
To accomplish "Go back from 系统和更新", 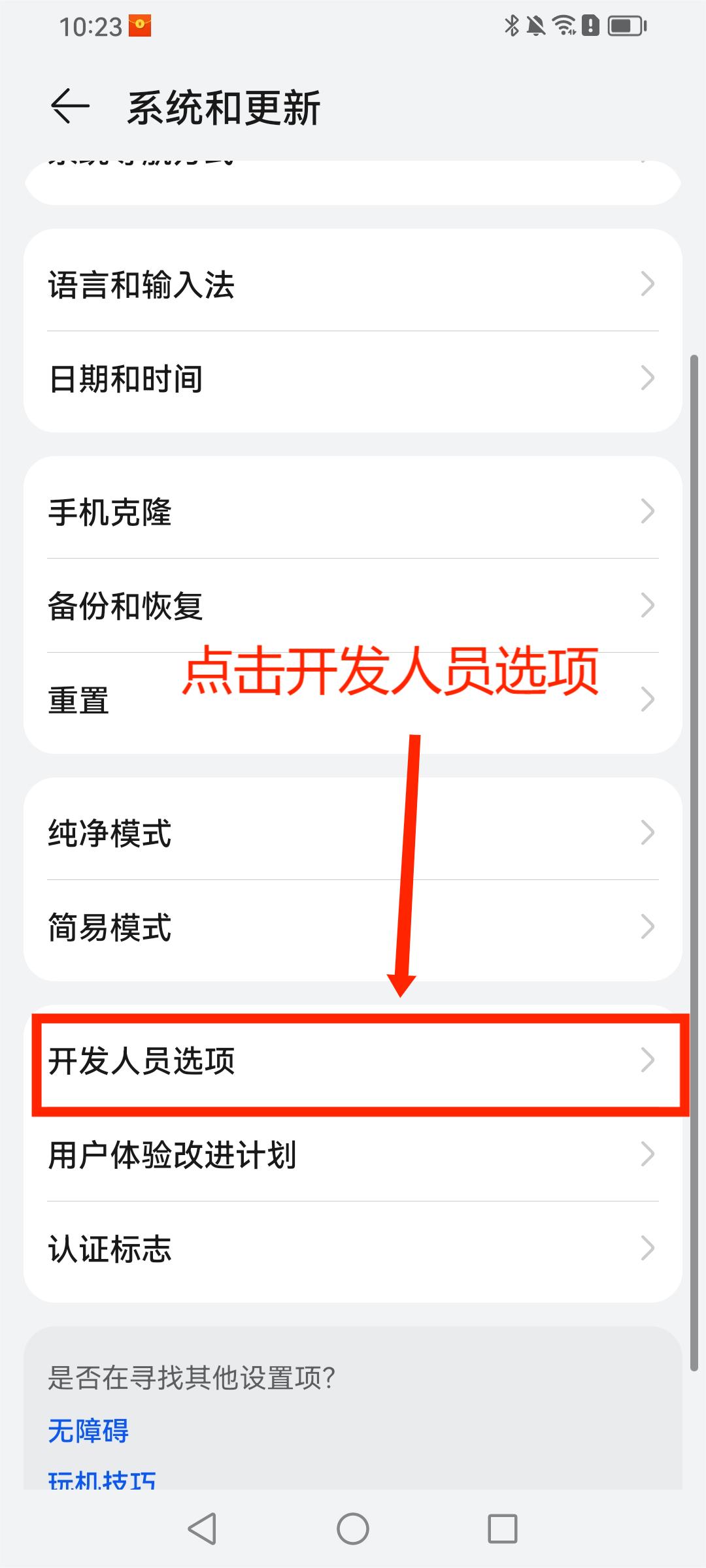I will pos(69,106).
